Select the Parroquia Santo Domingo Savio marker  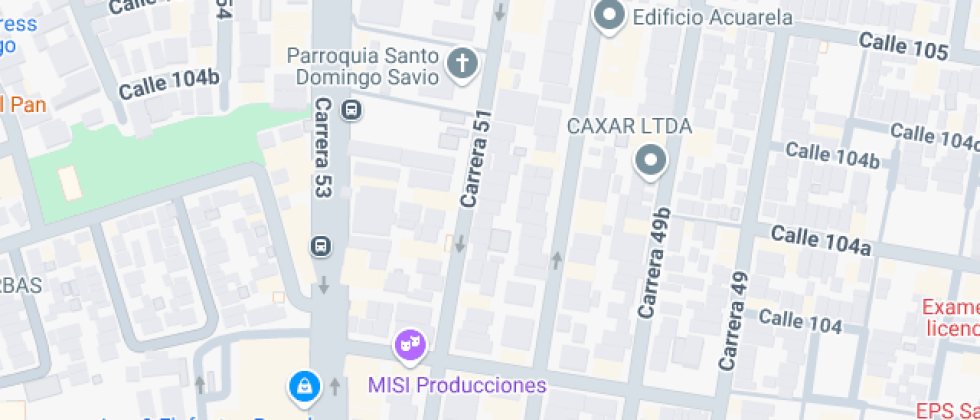[x=462, y=64]
